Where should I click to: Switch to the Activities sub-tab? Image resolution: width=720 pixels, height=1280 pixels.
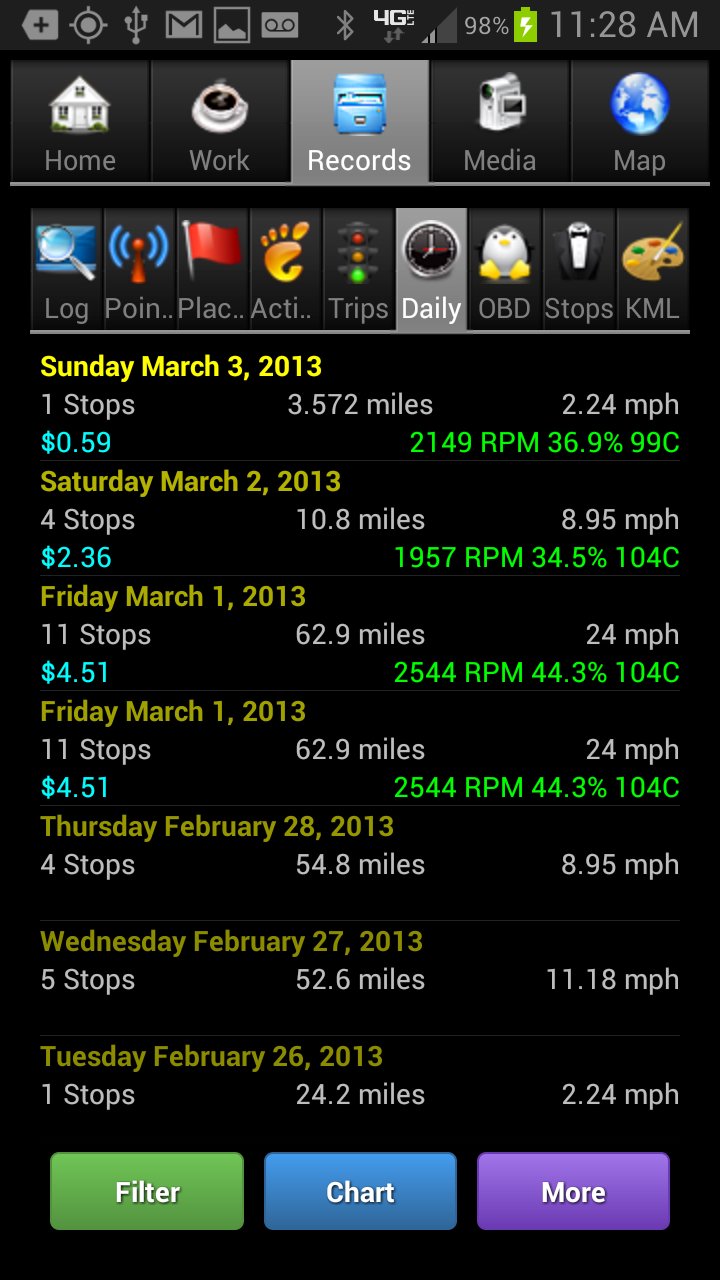click(x=285, y=269)
